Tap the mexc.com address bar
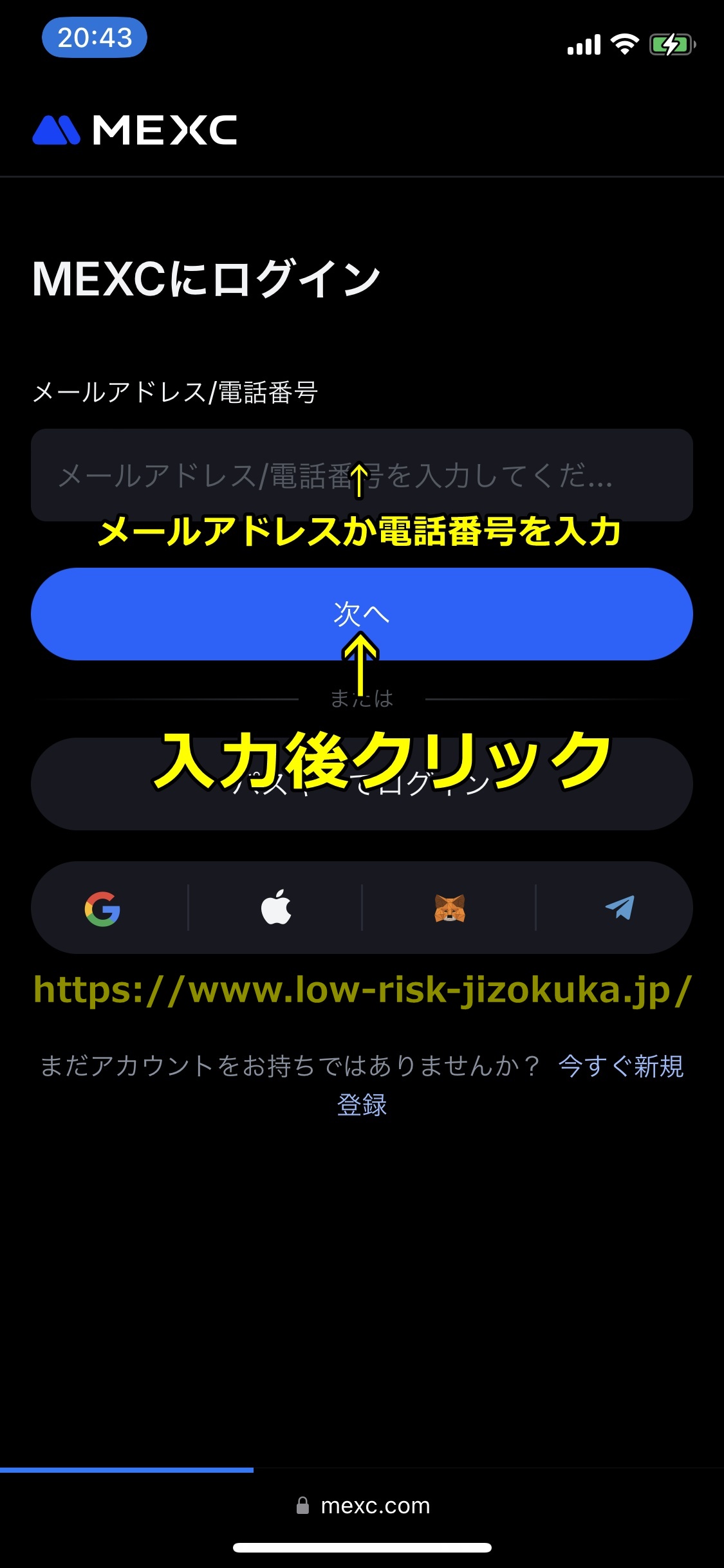This screenshot has width=724, height=1568. pyautogui.click(x=364, y=1506)
